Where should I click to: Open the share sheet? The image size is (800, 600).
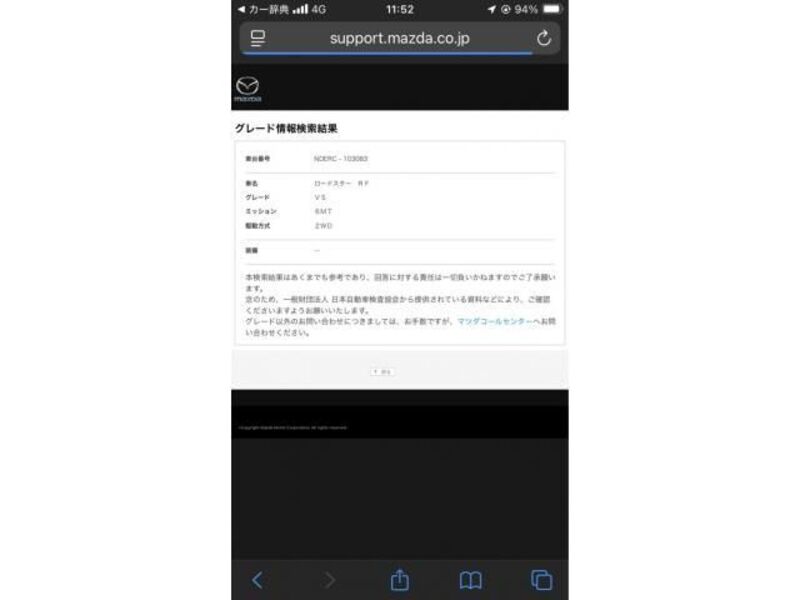[399, 579]
